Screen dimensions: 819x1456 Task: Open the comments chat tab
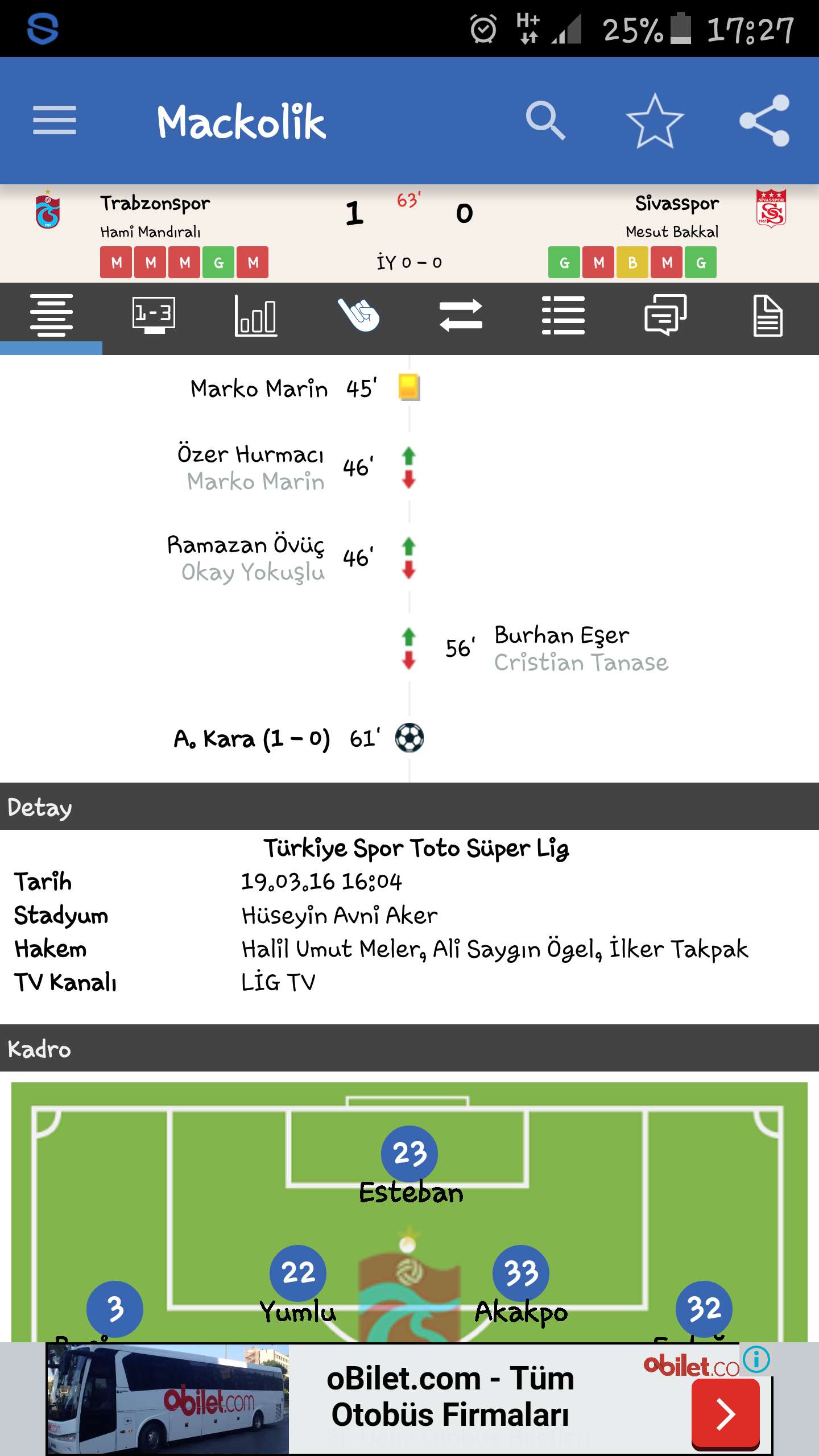[665, 315]
